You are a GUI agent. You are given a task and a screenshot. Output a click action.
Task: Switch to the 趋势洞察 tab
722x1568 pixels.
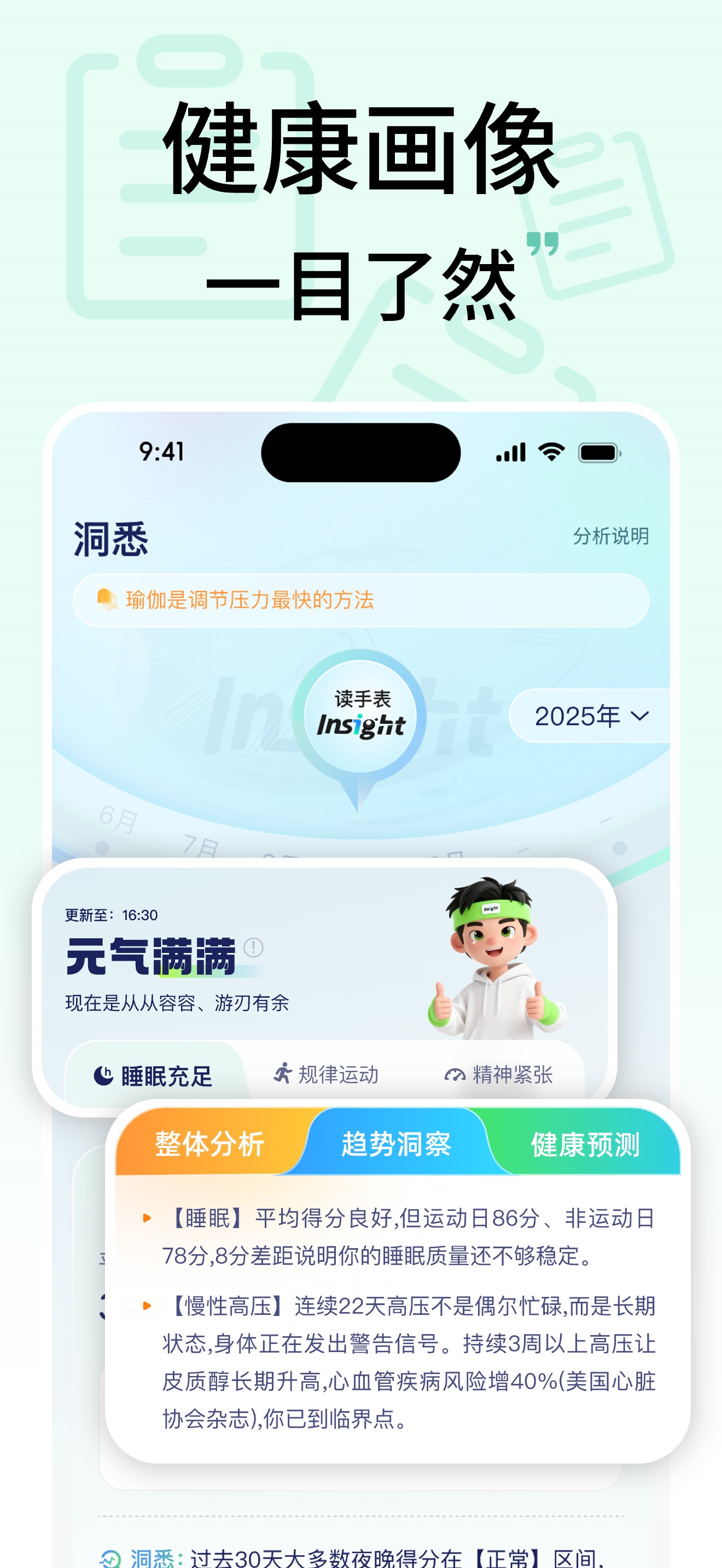397,1143
